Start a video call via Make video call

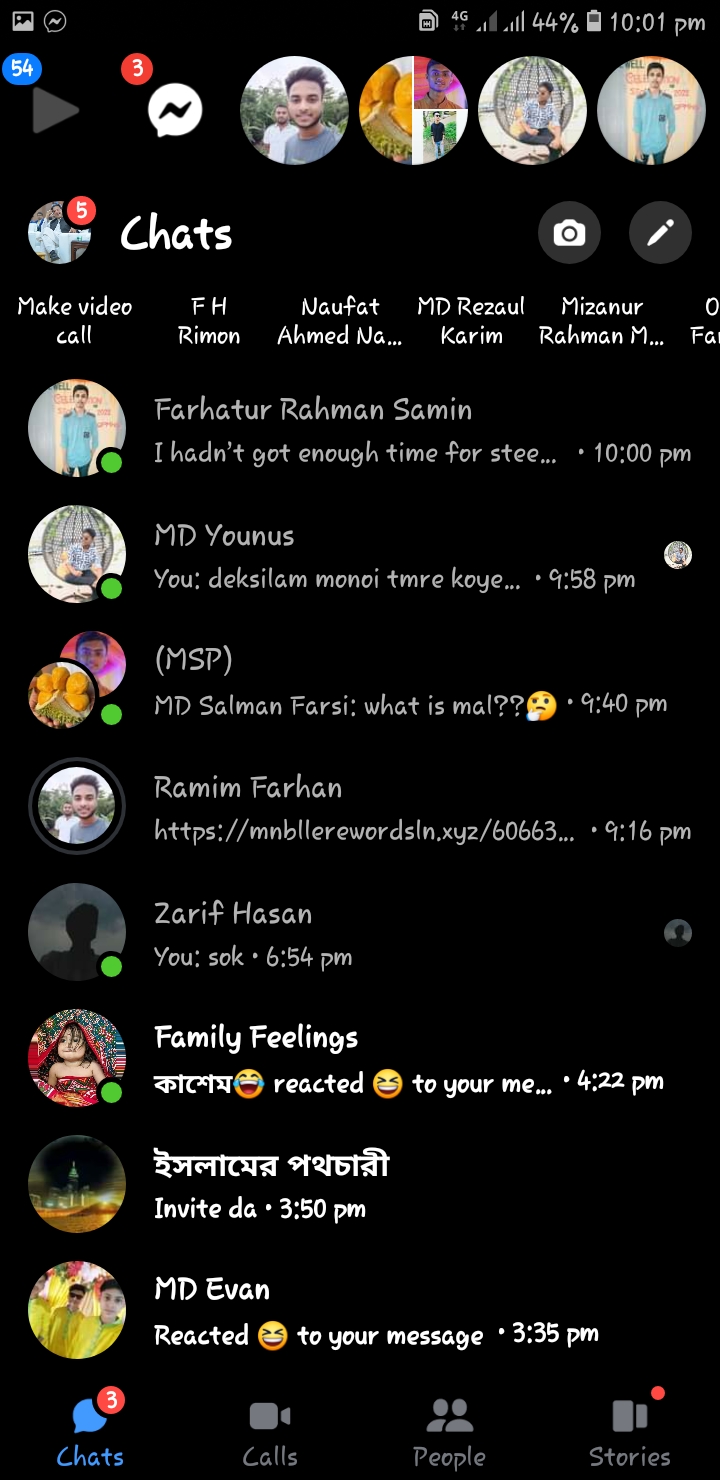pyautogui.click(x=74, y=320)
